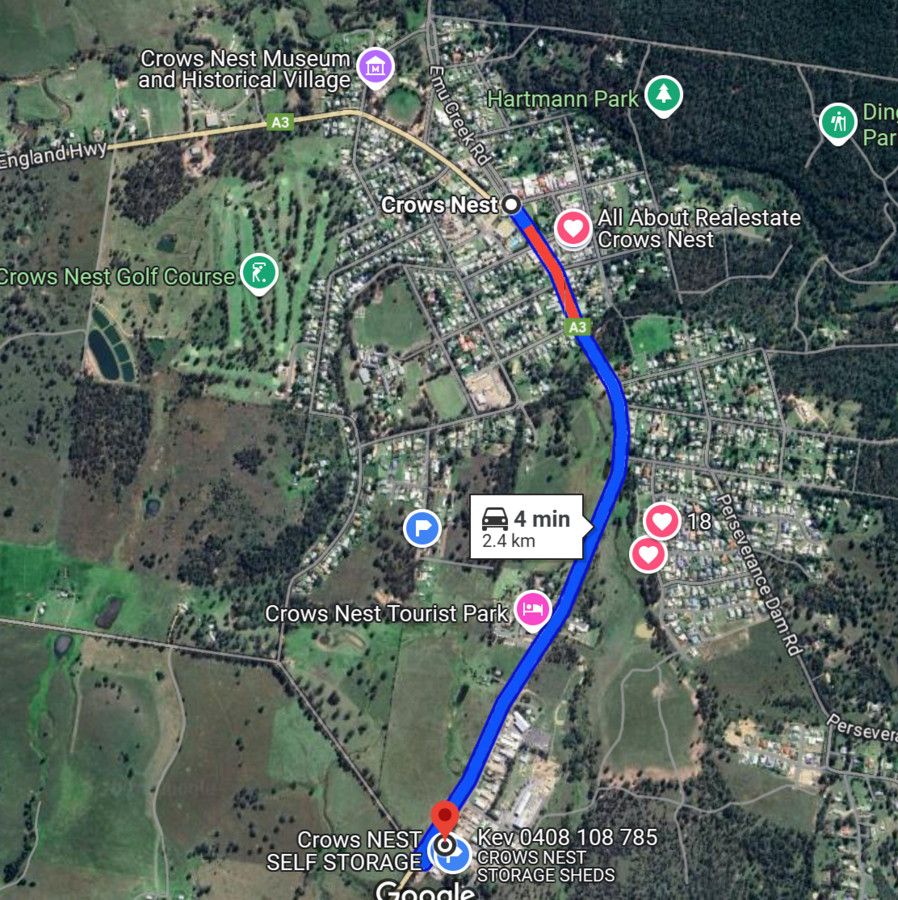The height and width of the screenshot is (900, 898).
Task: Open saved place All About Realestate
Action: tap(573, 228)
